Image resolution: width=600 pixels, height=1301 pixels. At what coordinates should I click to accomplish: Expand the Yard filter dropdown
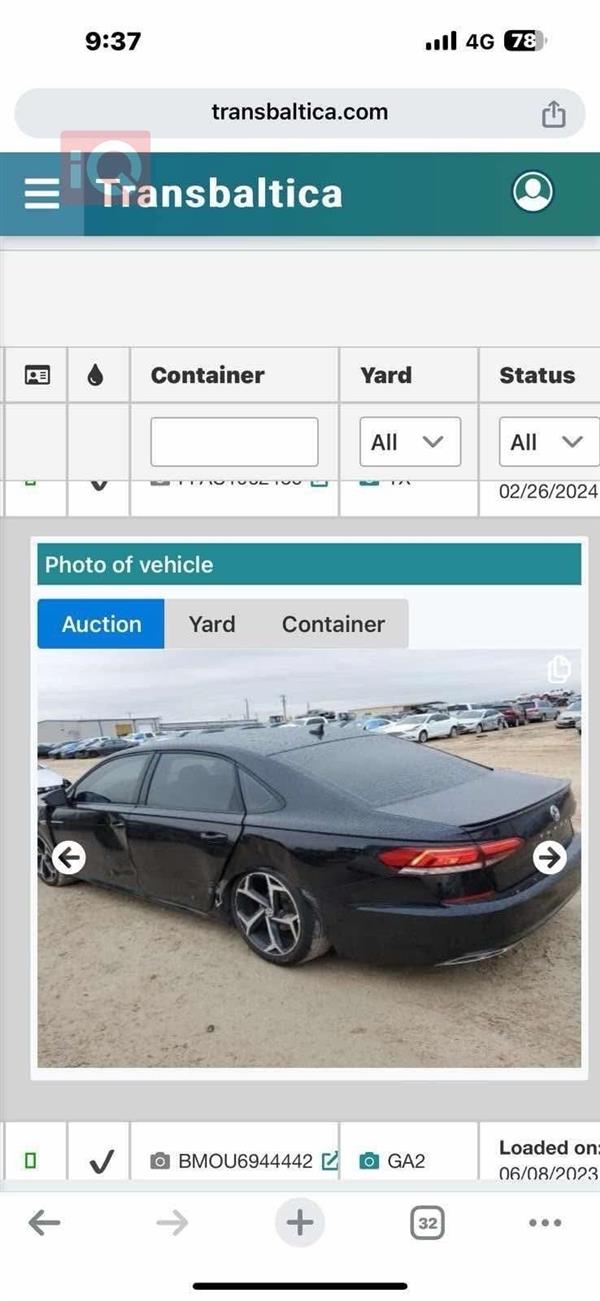point(410,442)
